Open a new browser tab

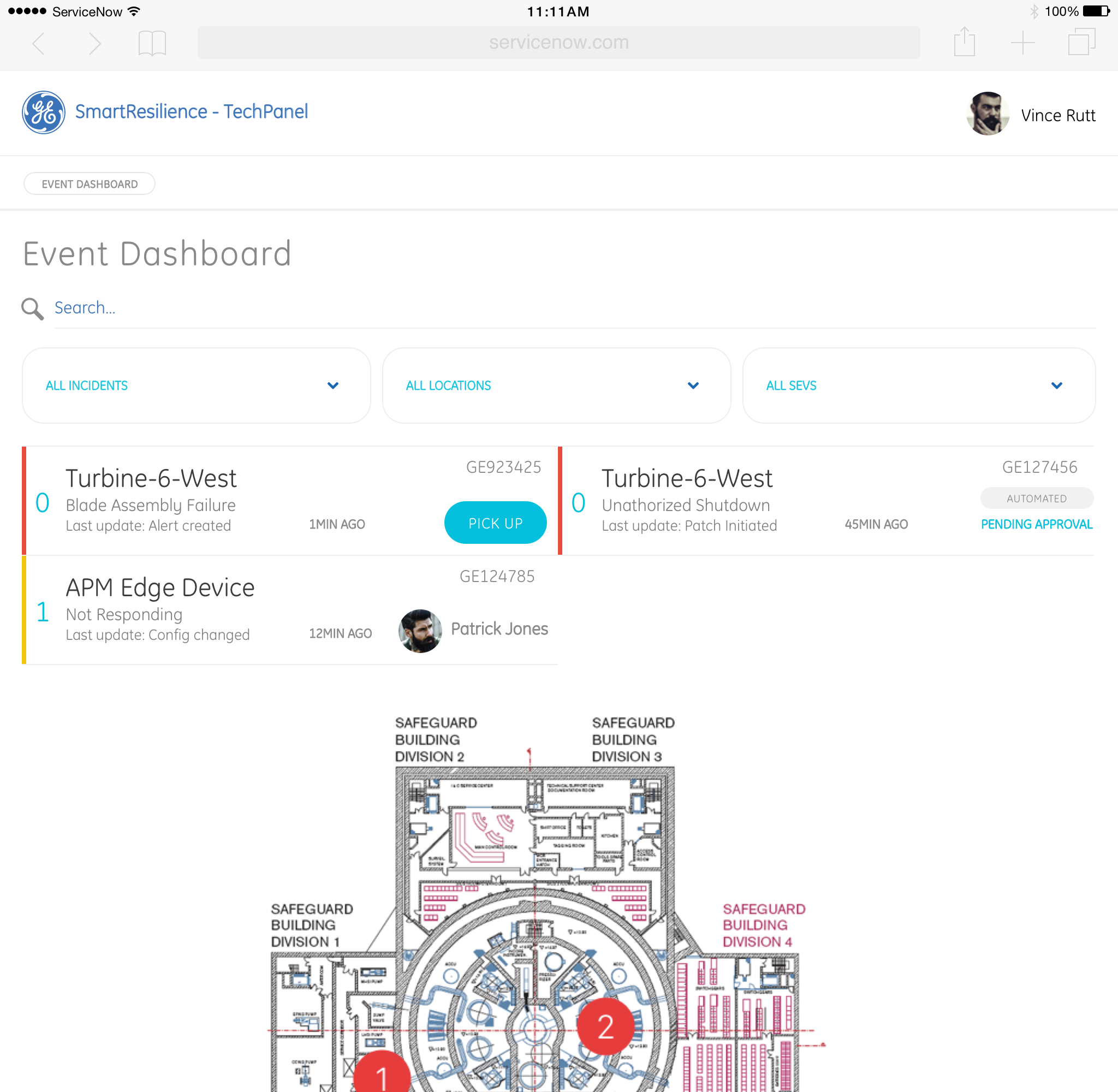pyautogui.click(x=1022, y=43)
